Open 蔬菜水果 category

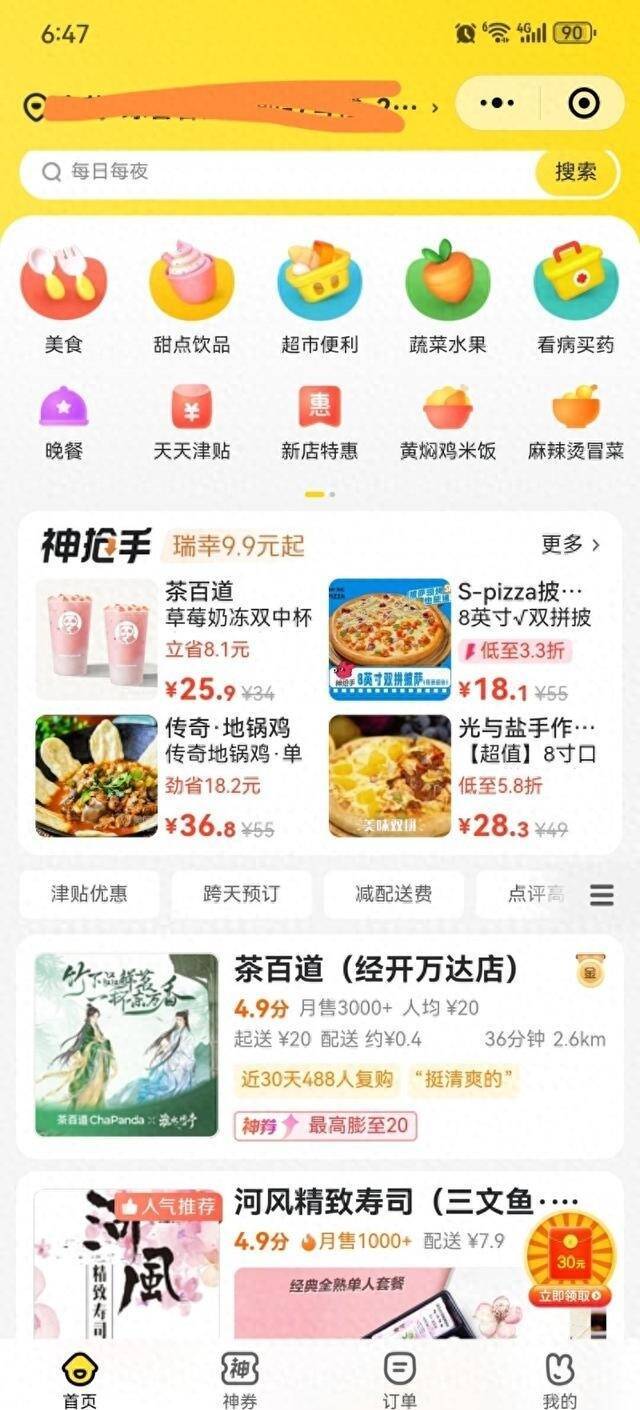point(447,298)
